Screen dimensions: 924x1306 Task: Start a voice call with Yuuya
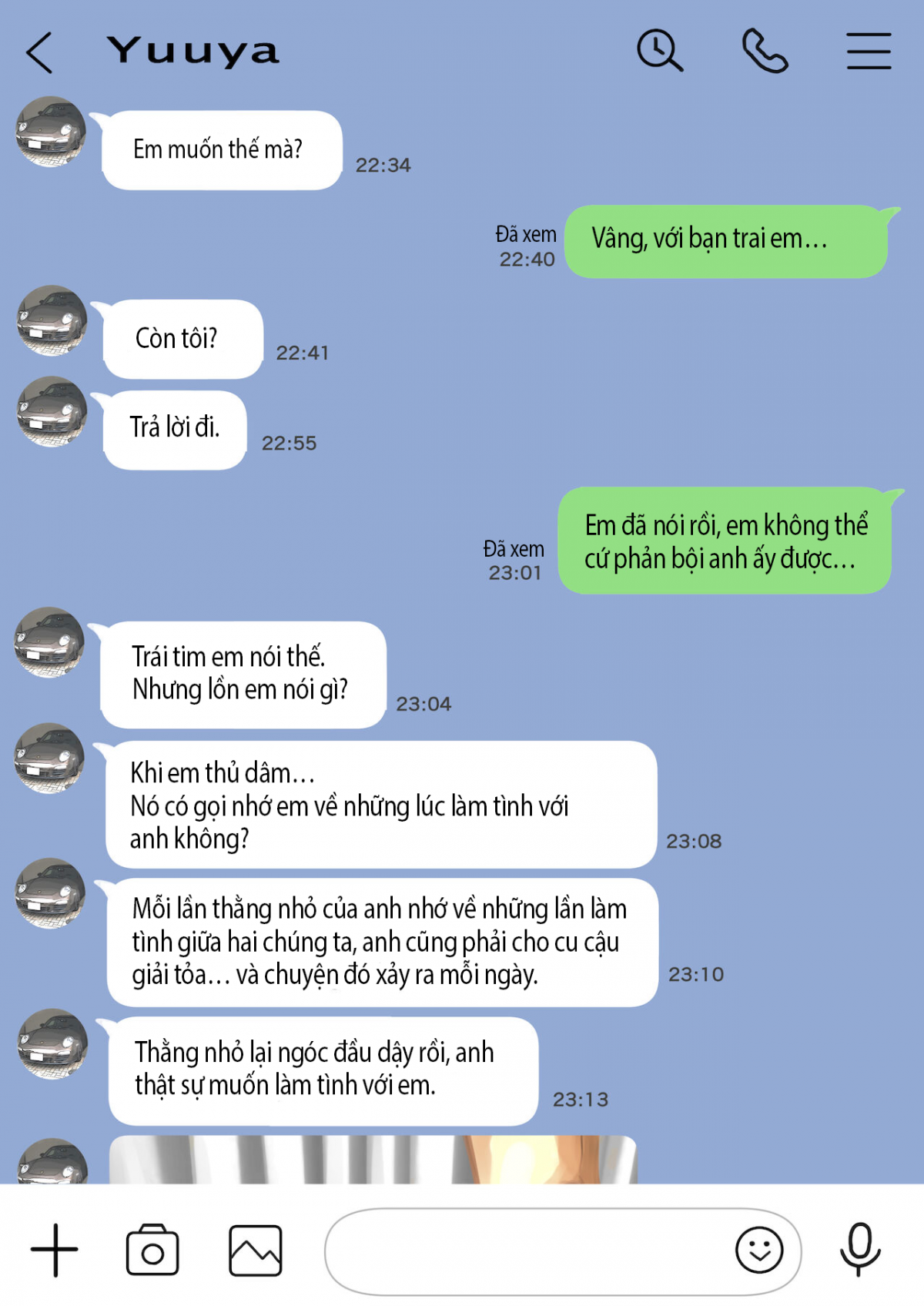coord(765,51)
